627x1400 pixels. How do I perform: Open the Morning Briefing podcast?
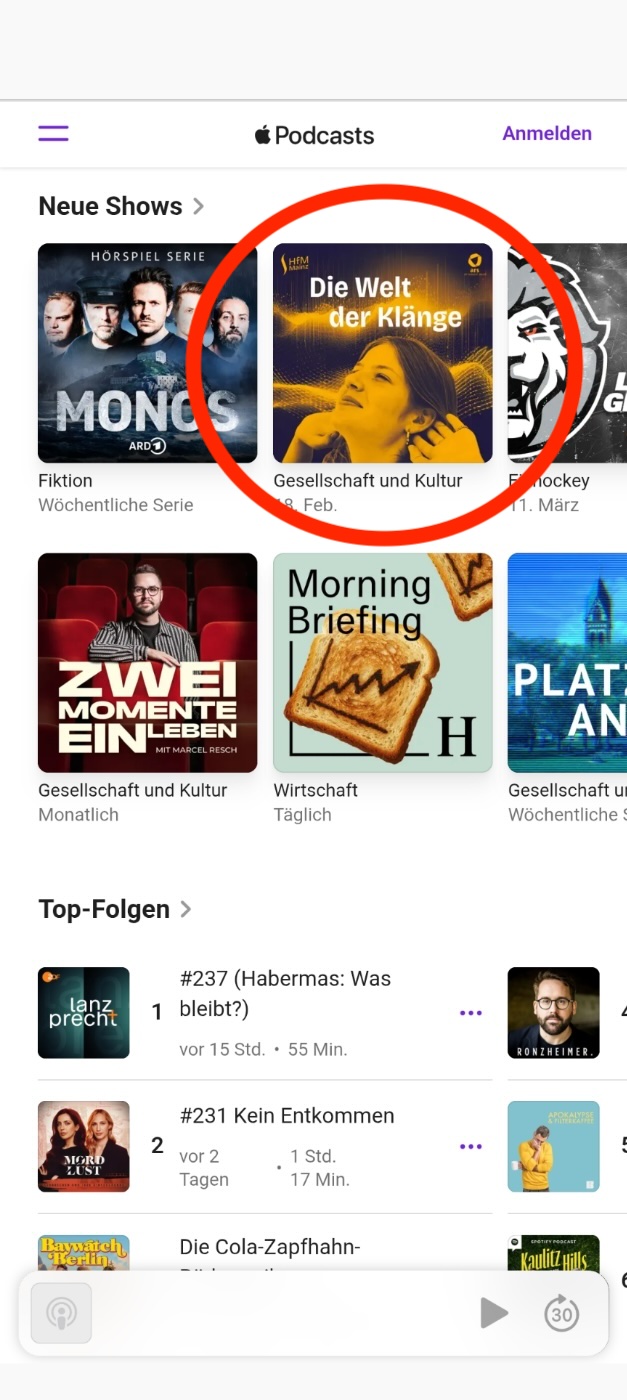pos(382,663)
